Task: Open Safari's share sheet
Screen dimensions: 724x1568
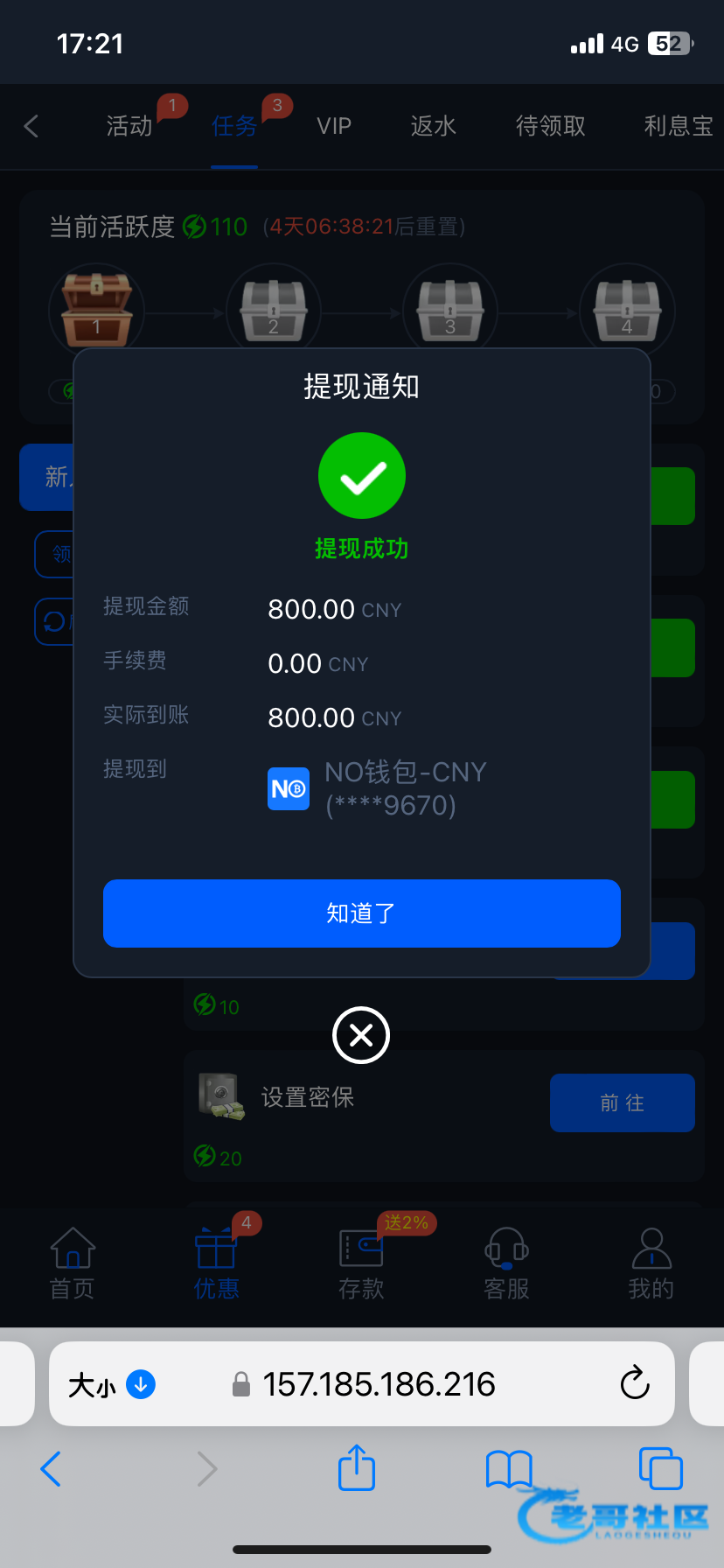Action: pos(357,1467)
